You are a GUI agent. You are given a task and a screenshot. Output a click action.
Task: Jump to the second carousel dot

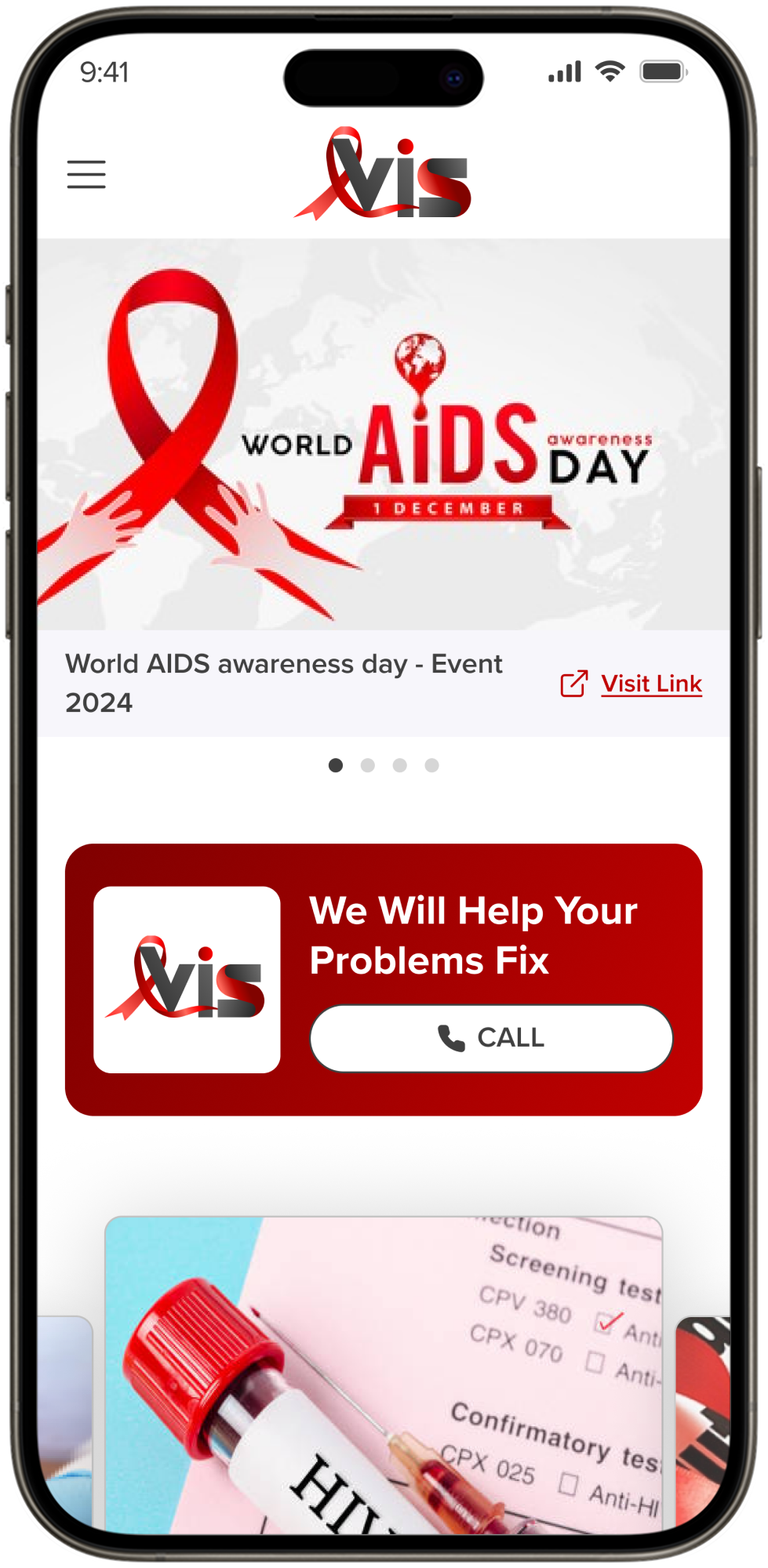367,765
